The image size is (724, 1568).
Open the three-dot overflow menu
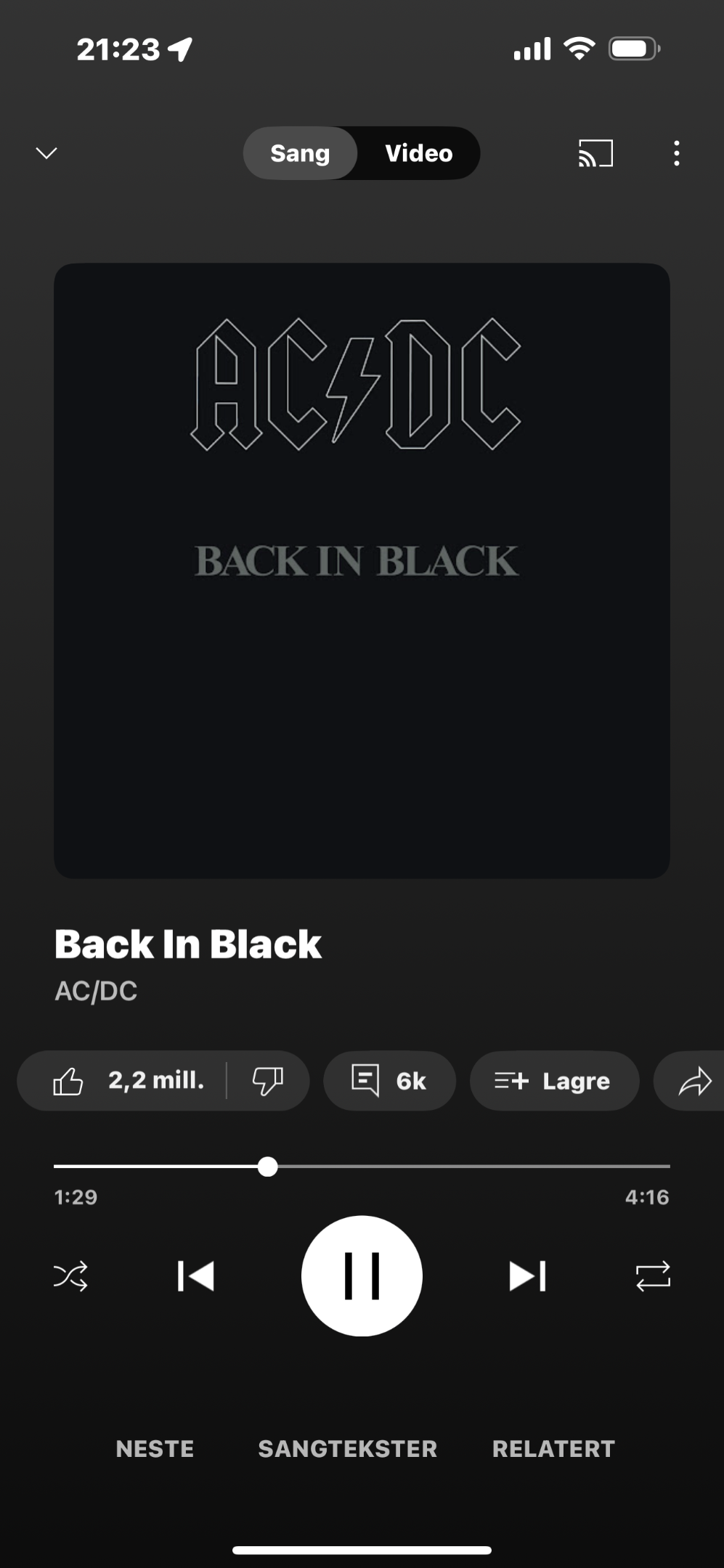click(x=676, y=153)
